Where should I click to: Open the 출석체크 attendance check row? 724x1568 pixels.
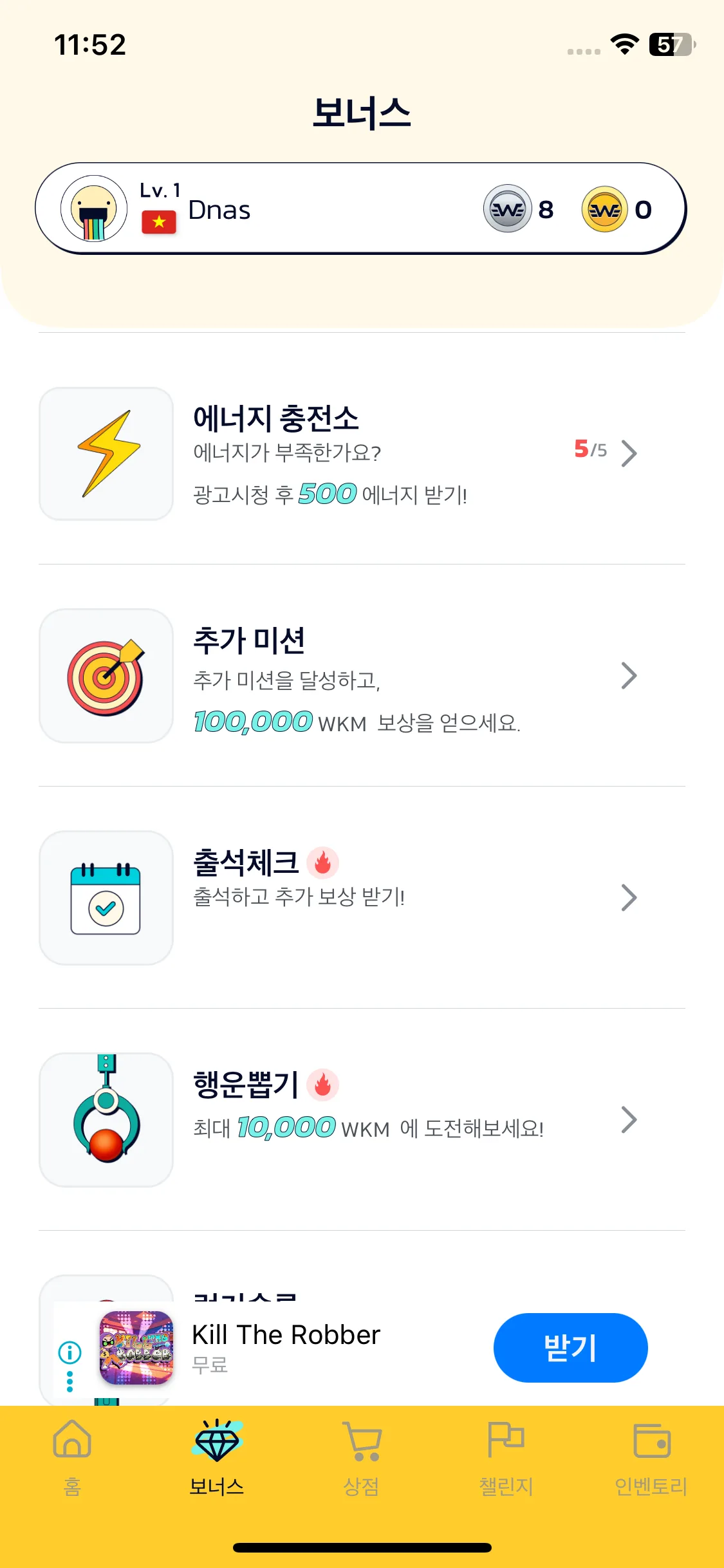click(x=360, y=897)
